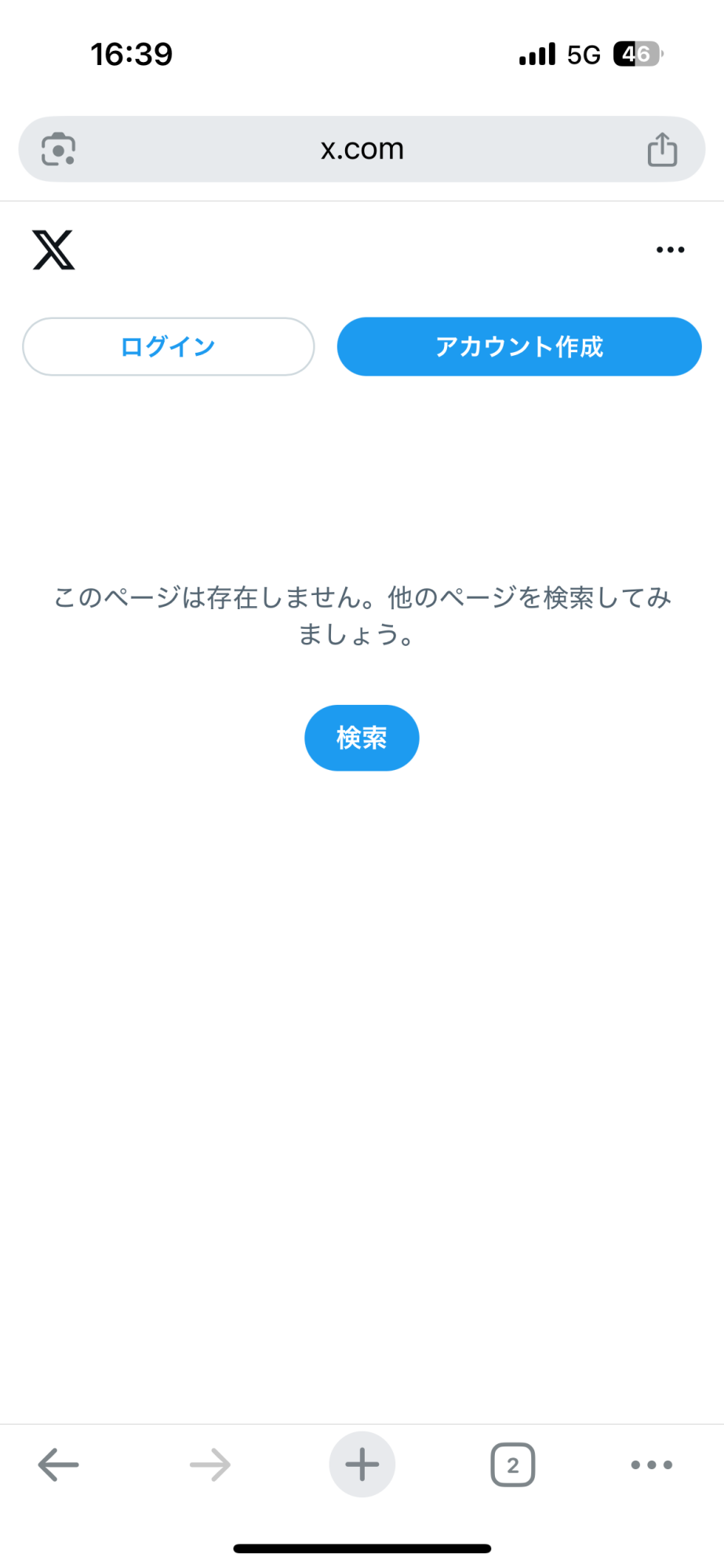Open the X logo home link
724x1568 pixels.
[x=54, y=250]
